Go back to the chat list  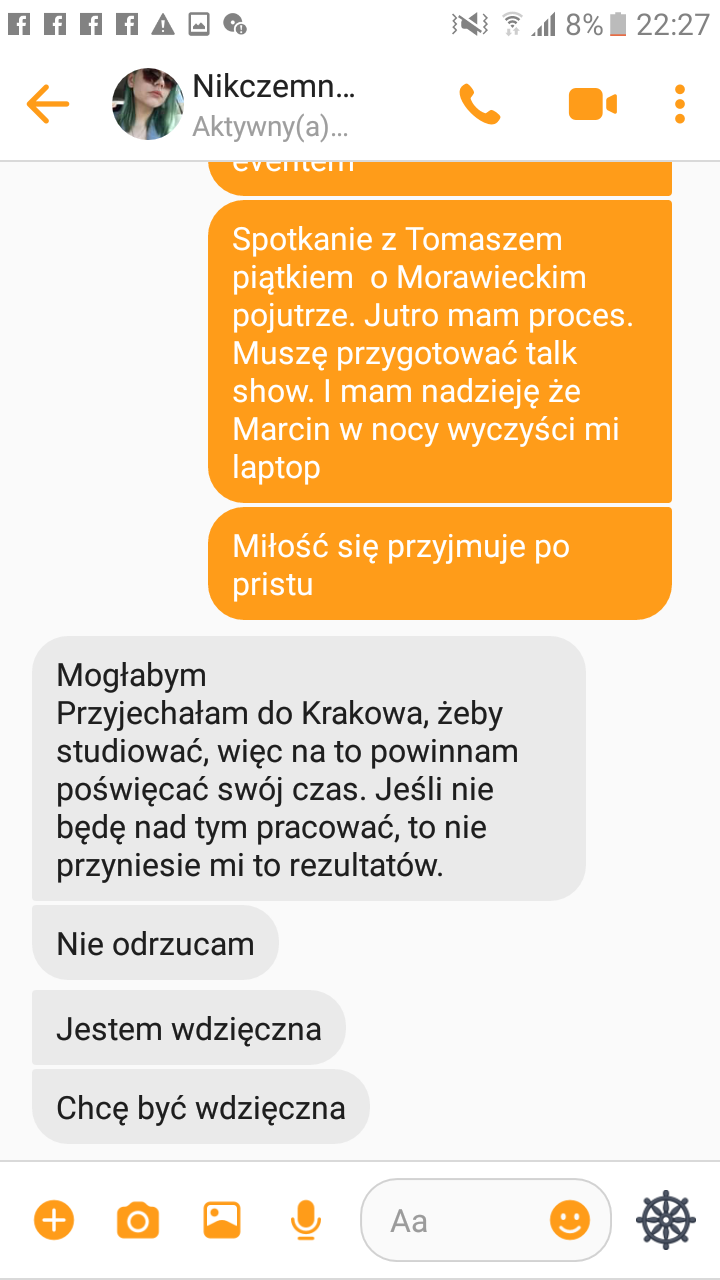[x=47, y=104]
